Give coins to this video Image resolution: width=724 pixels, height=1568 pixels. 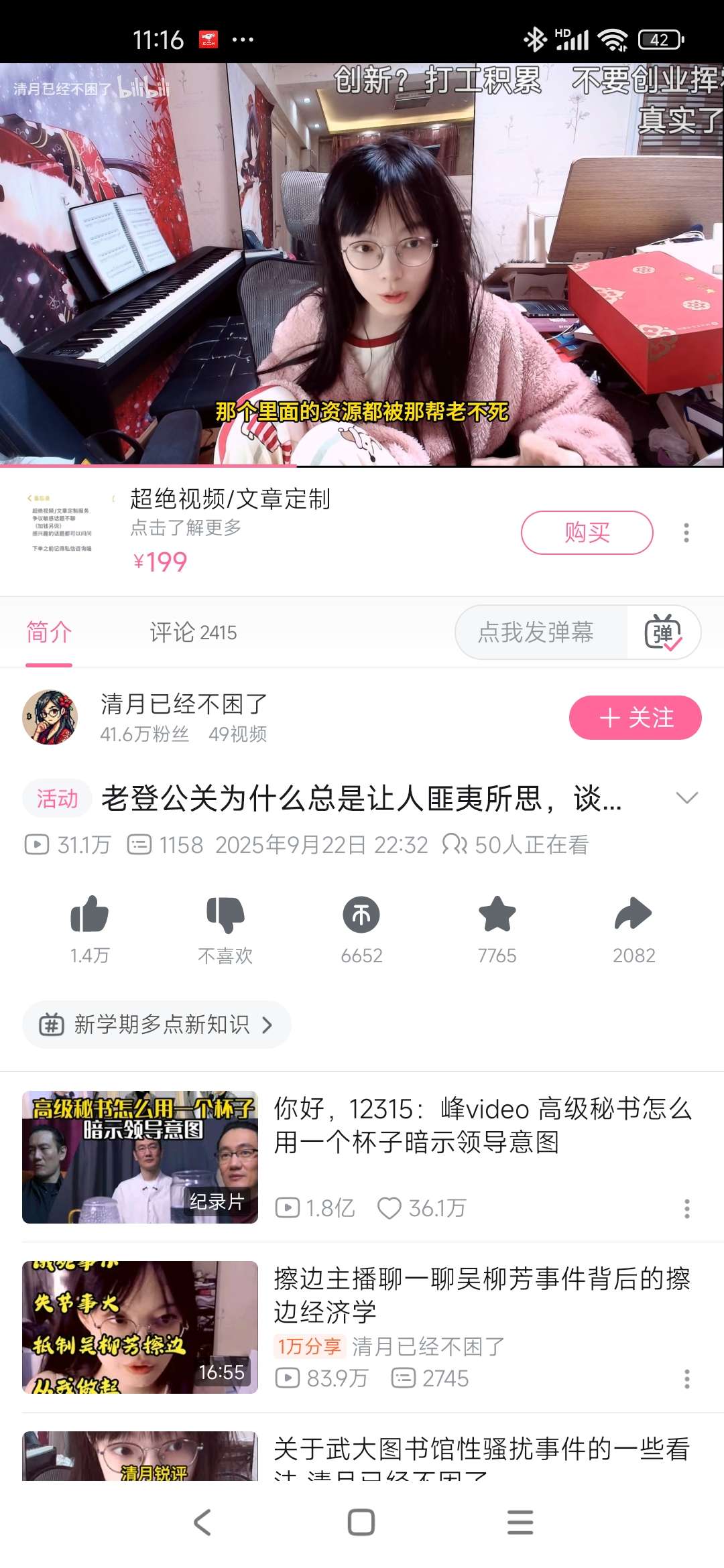[x=361, y=915]
